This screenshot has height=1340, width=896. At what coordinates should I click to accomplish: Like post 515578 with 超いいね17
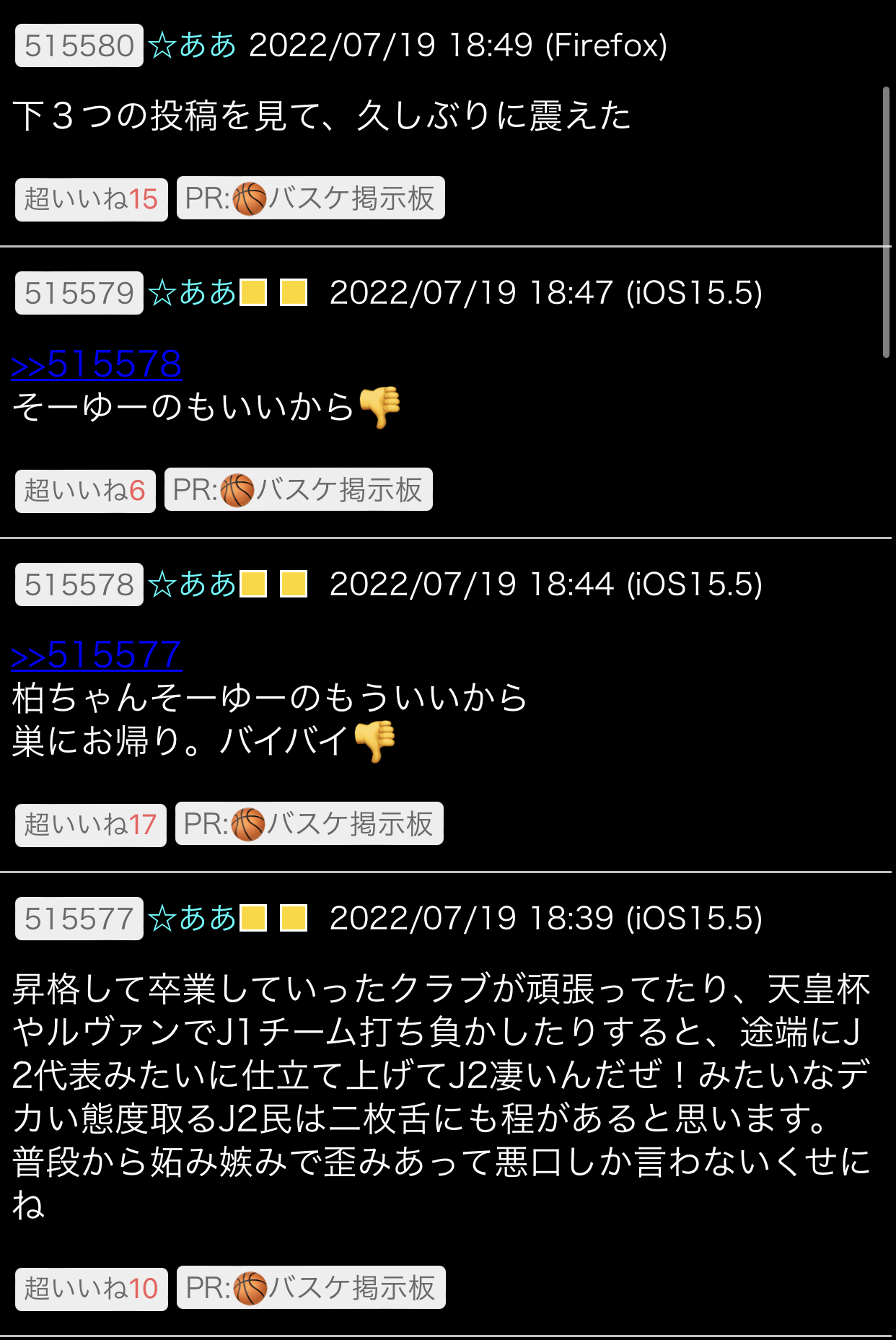[91, 825]
